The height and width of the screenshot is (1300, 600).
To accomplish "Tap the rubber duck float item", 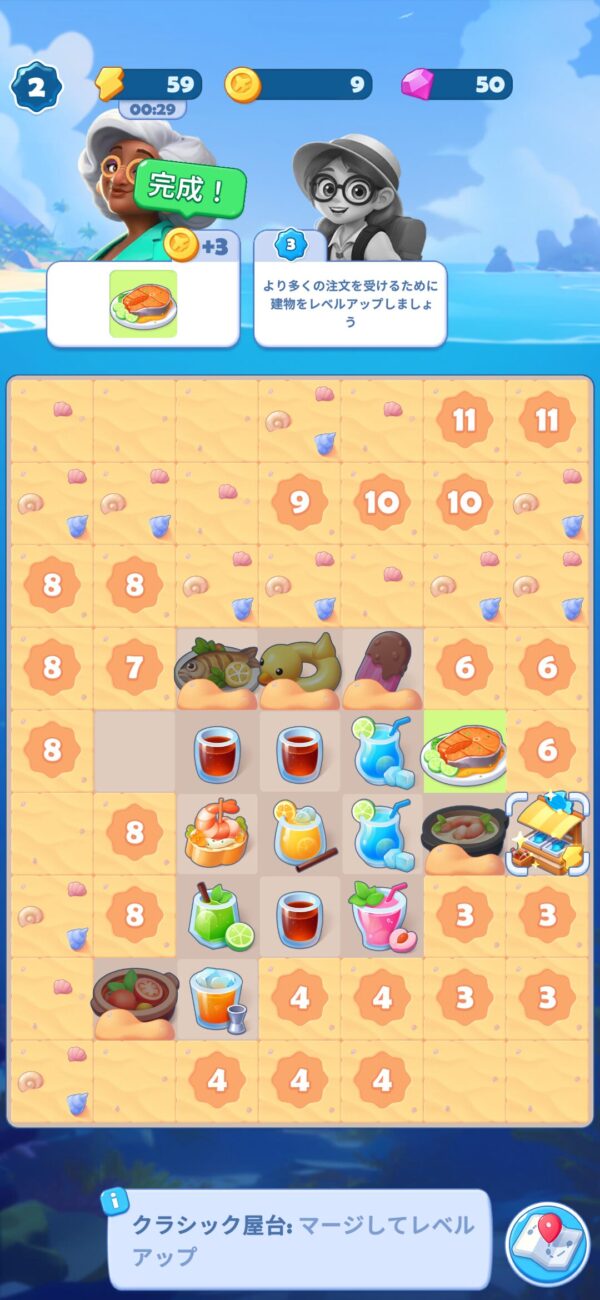I will (x=298, y=665).
